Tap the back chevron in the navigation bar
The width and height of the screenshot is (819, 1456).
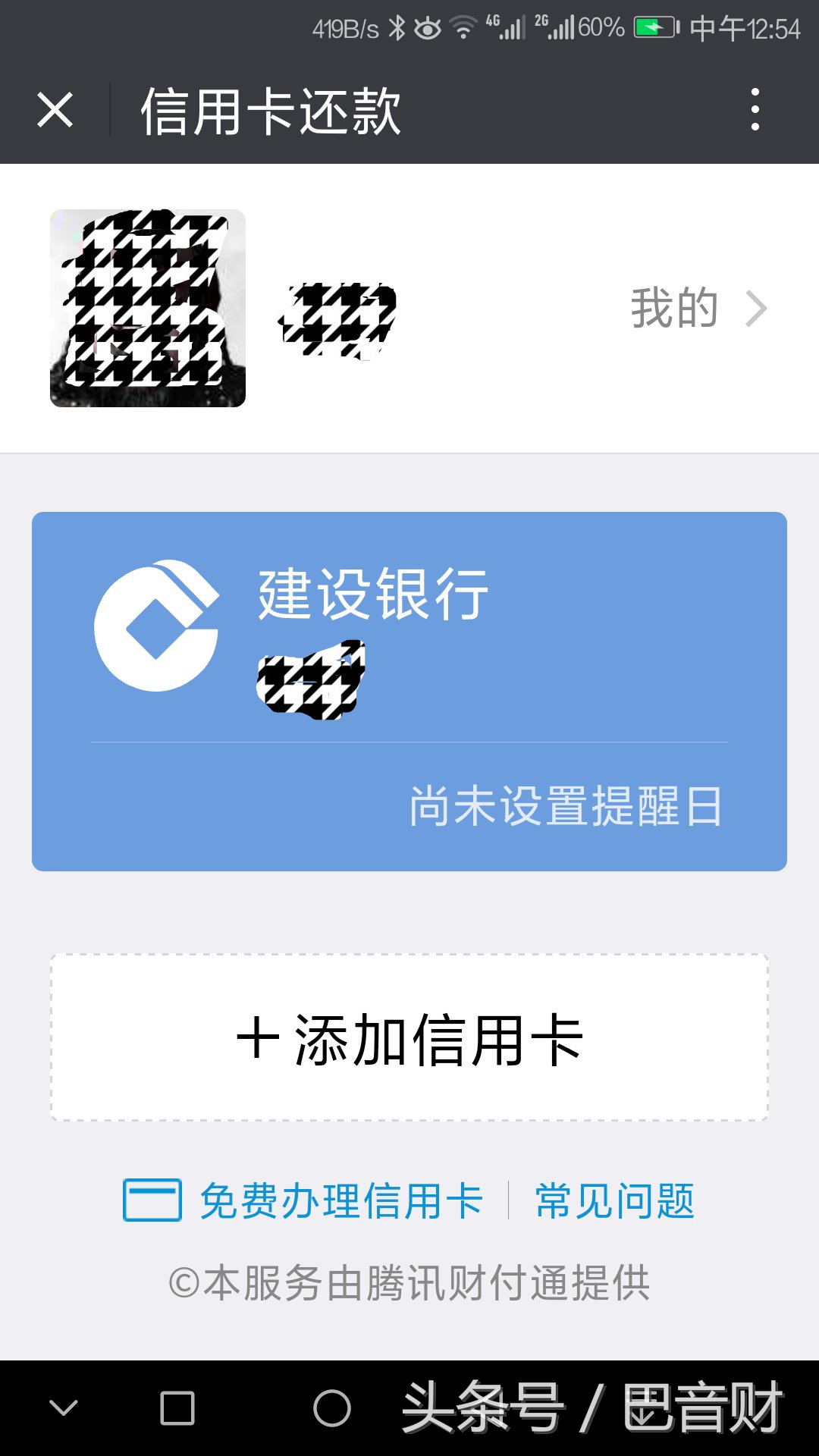click(64, 1407)
